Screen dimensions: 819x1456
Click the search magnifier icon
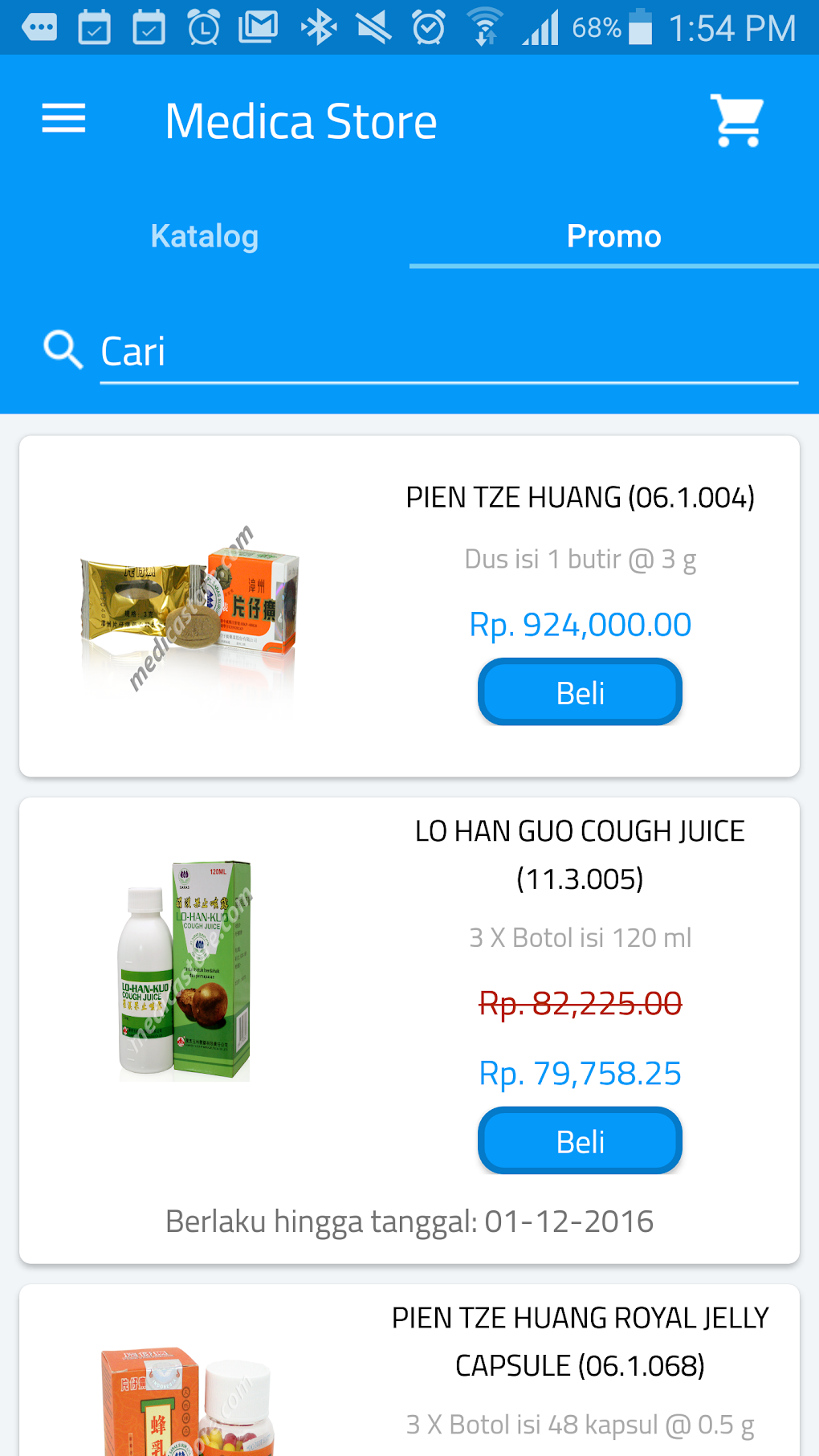[61, 349]
